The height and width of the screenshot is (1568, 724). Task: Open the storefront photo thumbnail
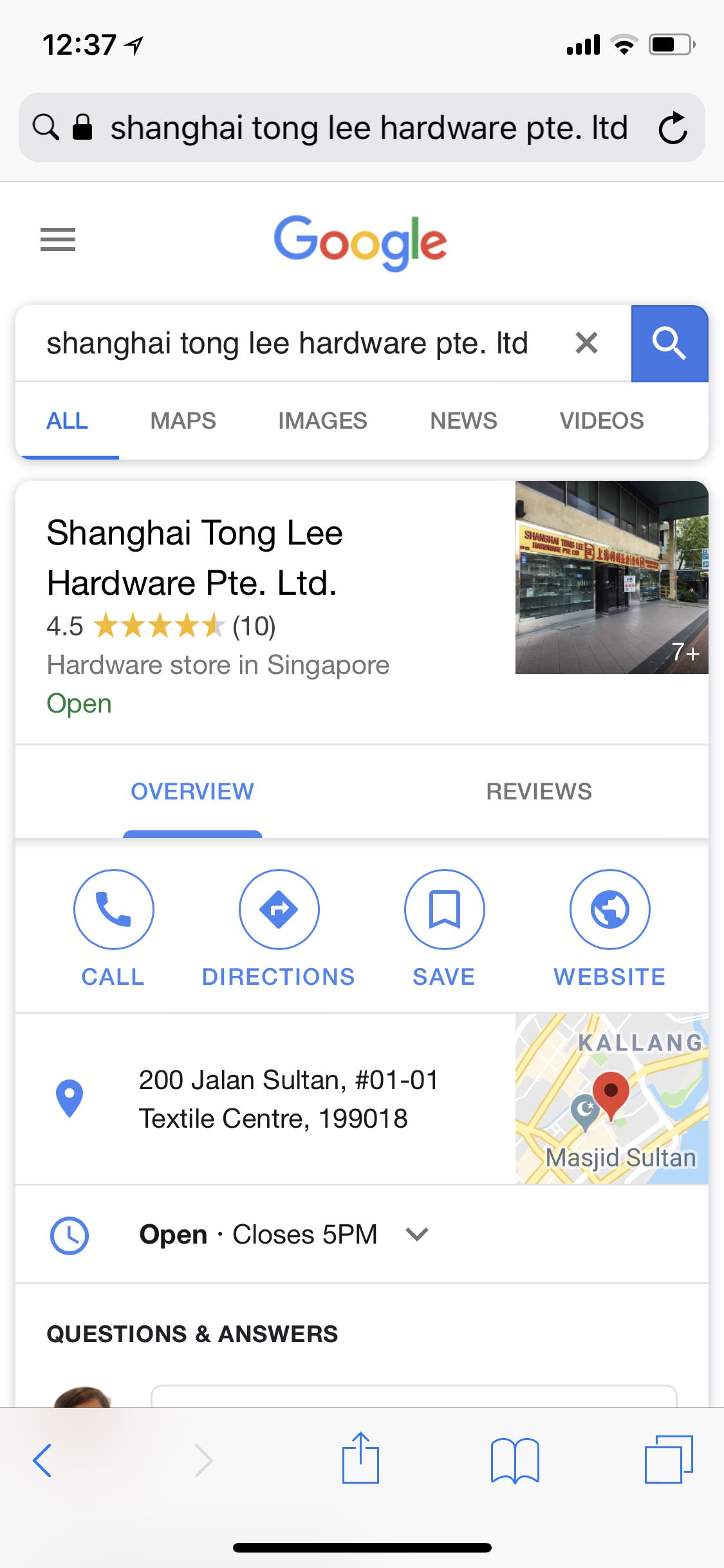coord(611,577)
